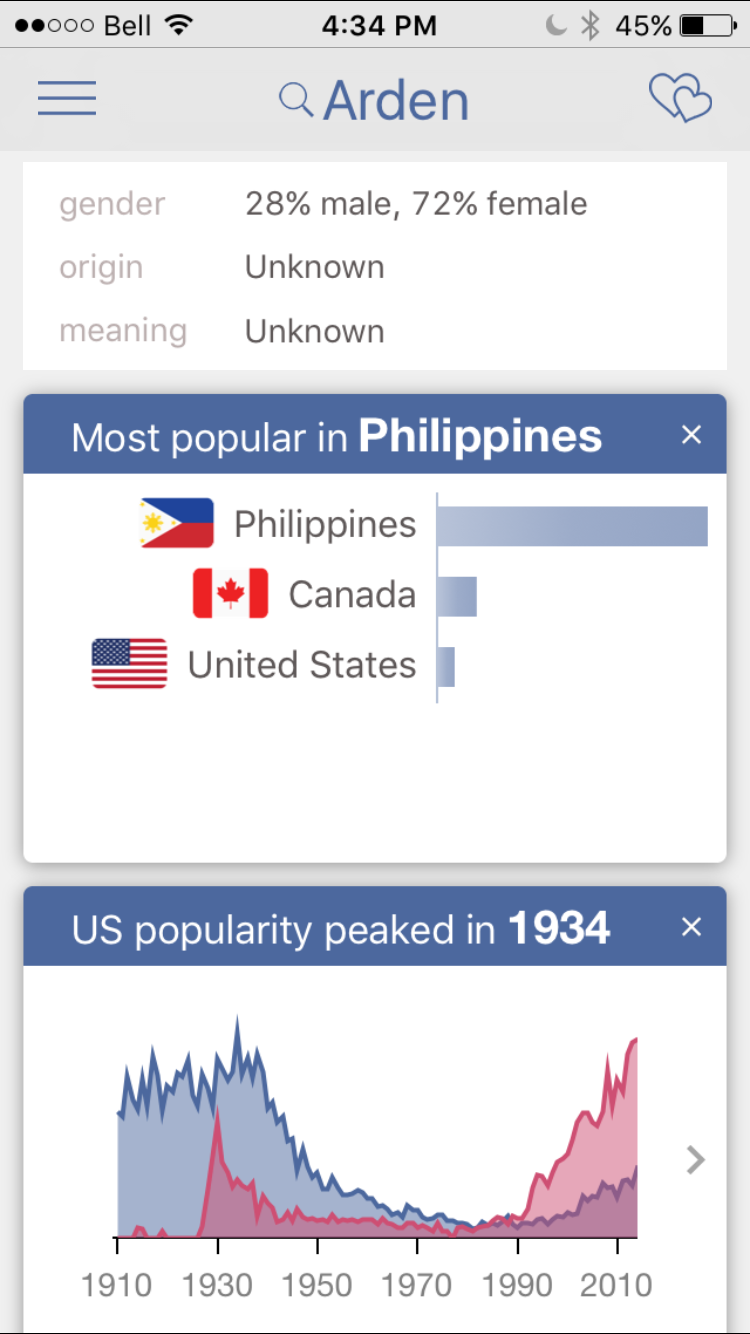Open the hamburger menu

click(67, 98)
